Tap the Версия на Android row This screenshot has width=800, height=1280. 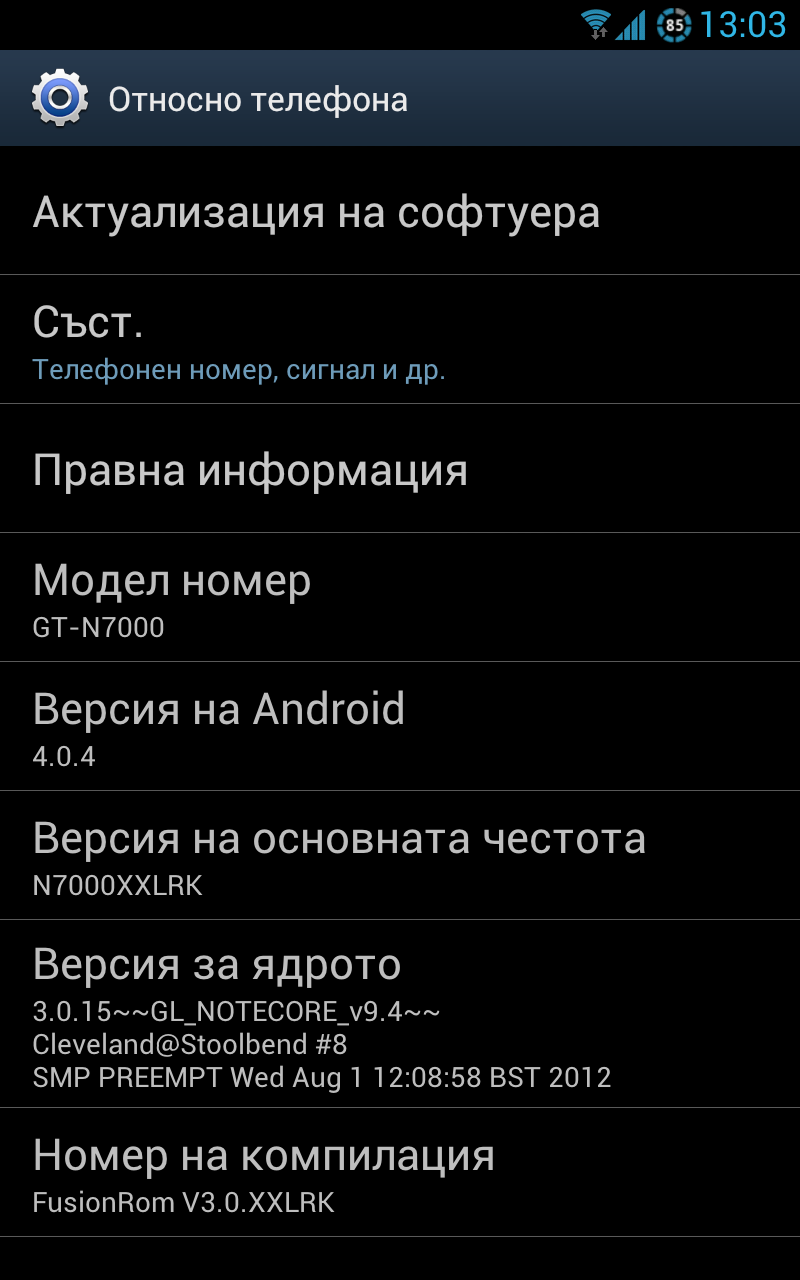point(400,726)
